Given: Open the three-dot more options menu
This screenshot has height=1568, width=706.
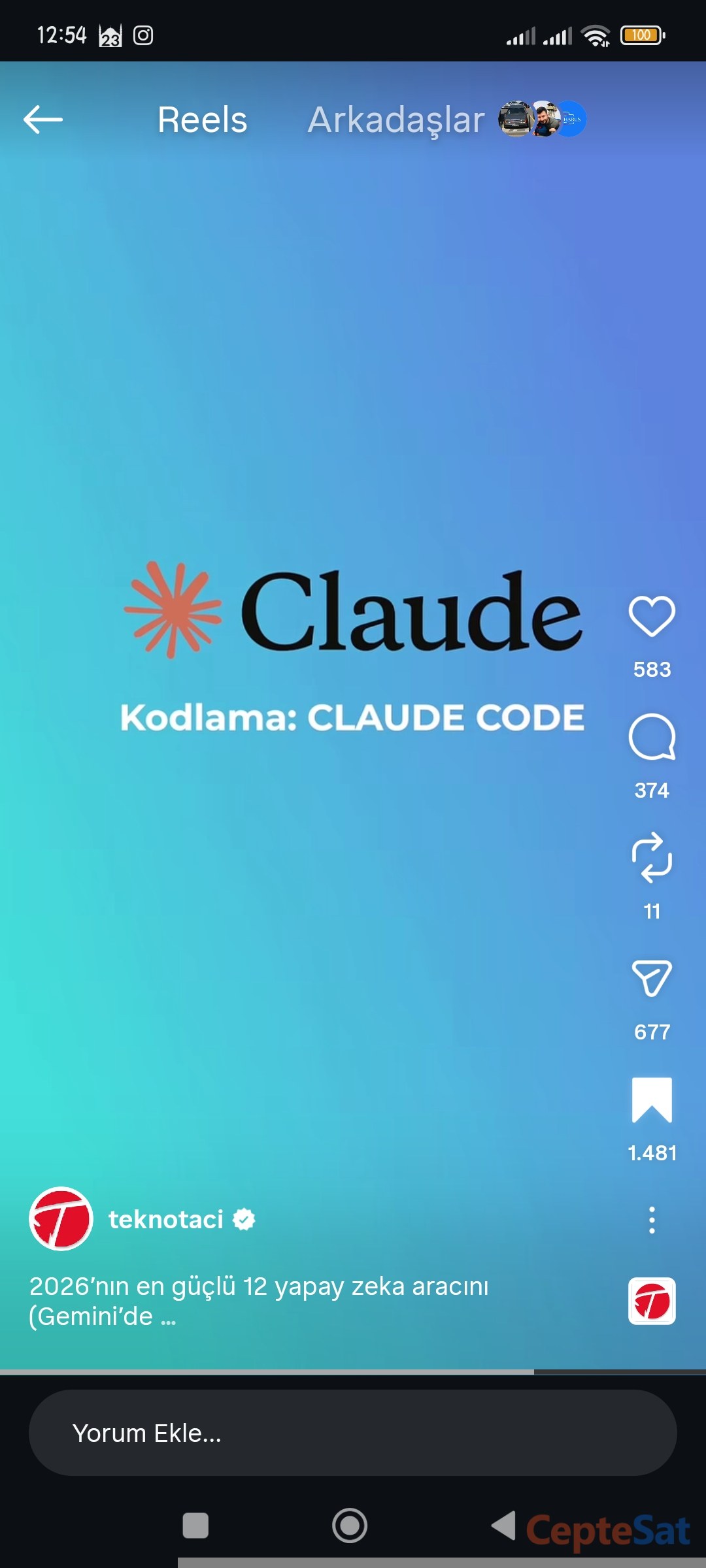Looking at the screenshot, I should pyautogui.click(x=652, y=1220).
